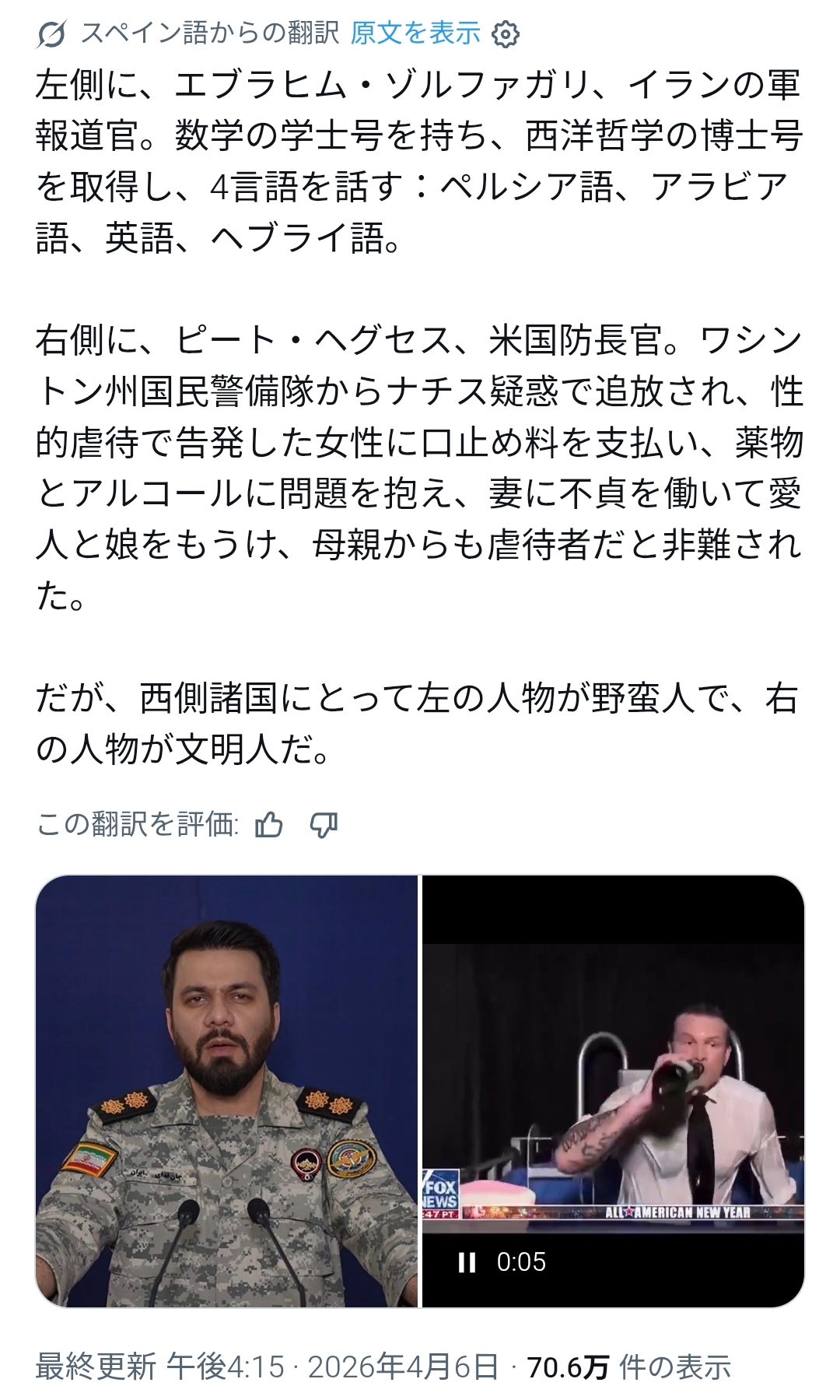Tap 原文を表示 to show original text
Image resolution: width=840 pixels, height=1400 pixels.
[415, 33]
